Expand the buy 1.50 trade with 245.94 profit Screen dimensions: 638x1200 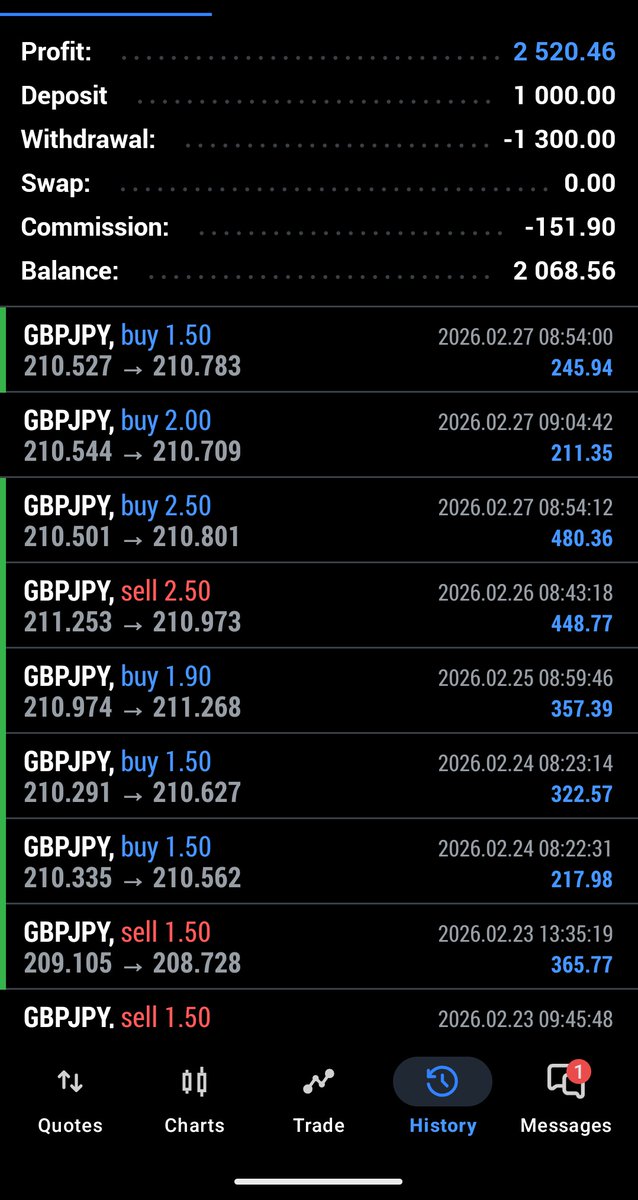[x=319, y=351]
